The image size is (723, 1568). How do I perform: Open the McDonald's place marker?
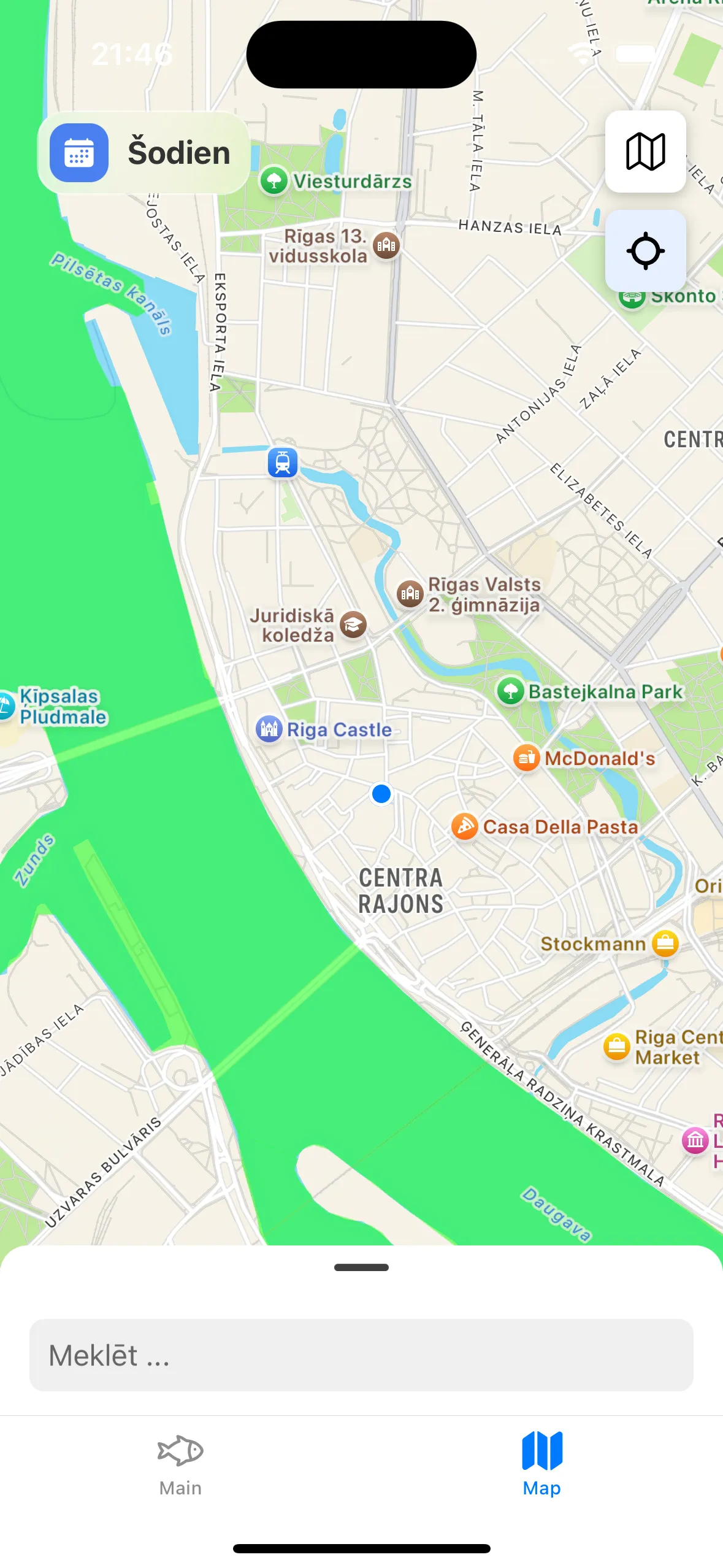(526, 758)
